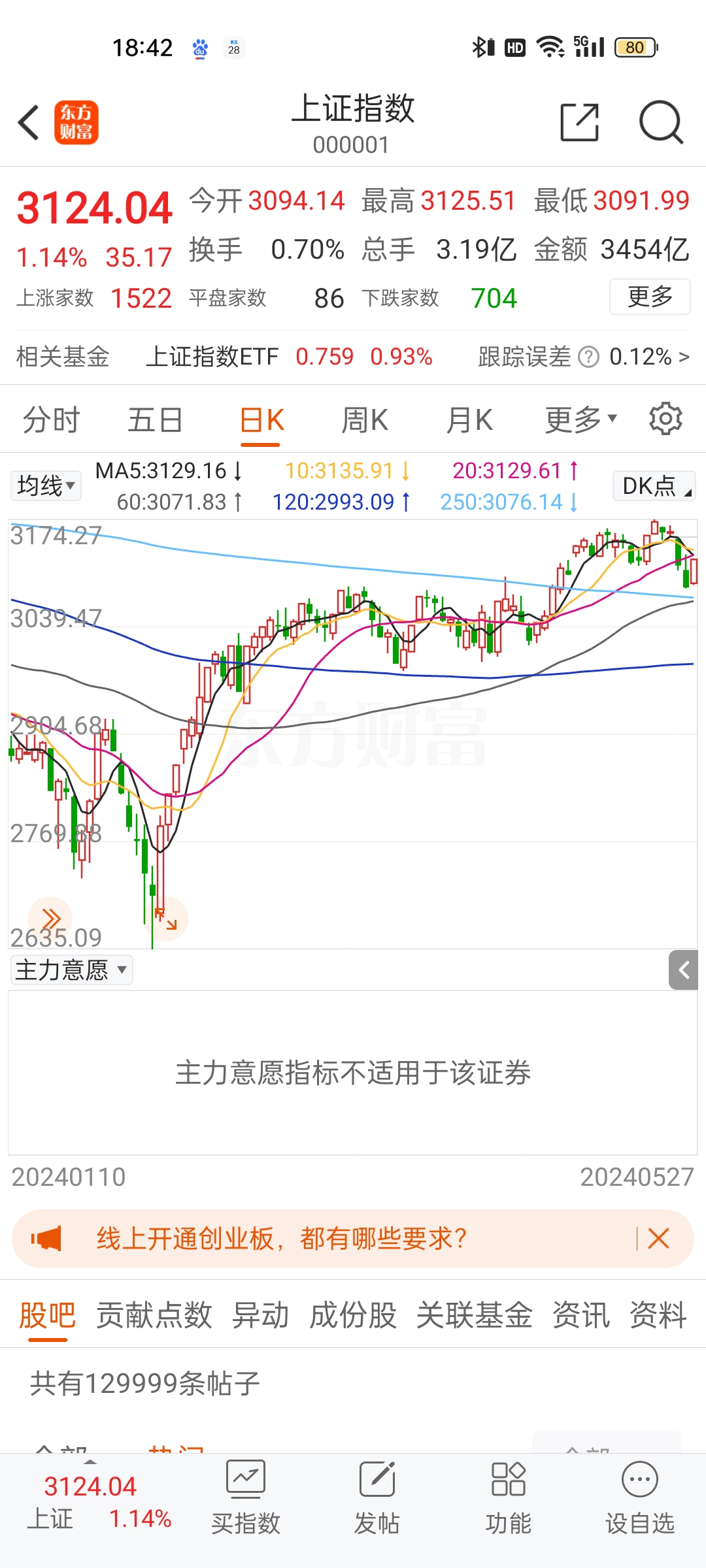Open the share icon beside the index title
706x1568 pixels.
[x=578, y=122]
